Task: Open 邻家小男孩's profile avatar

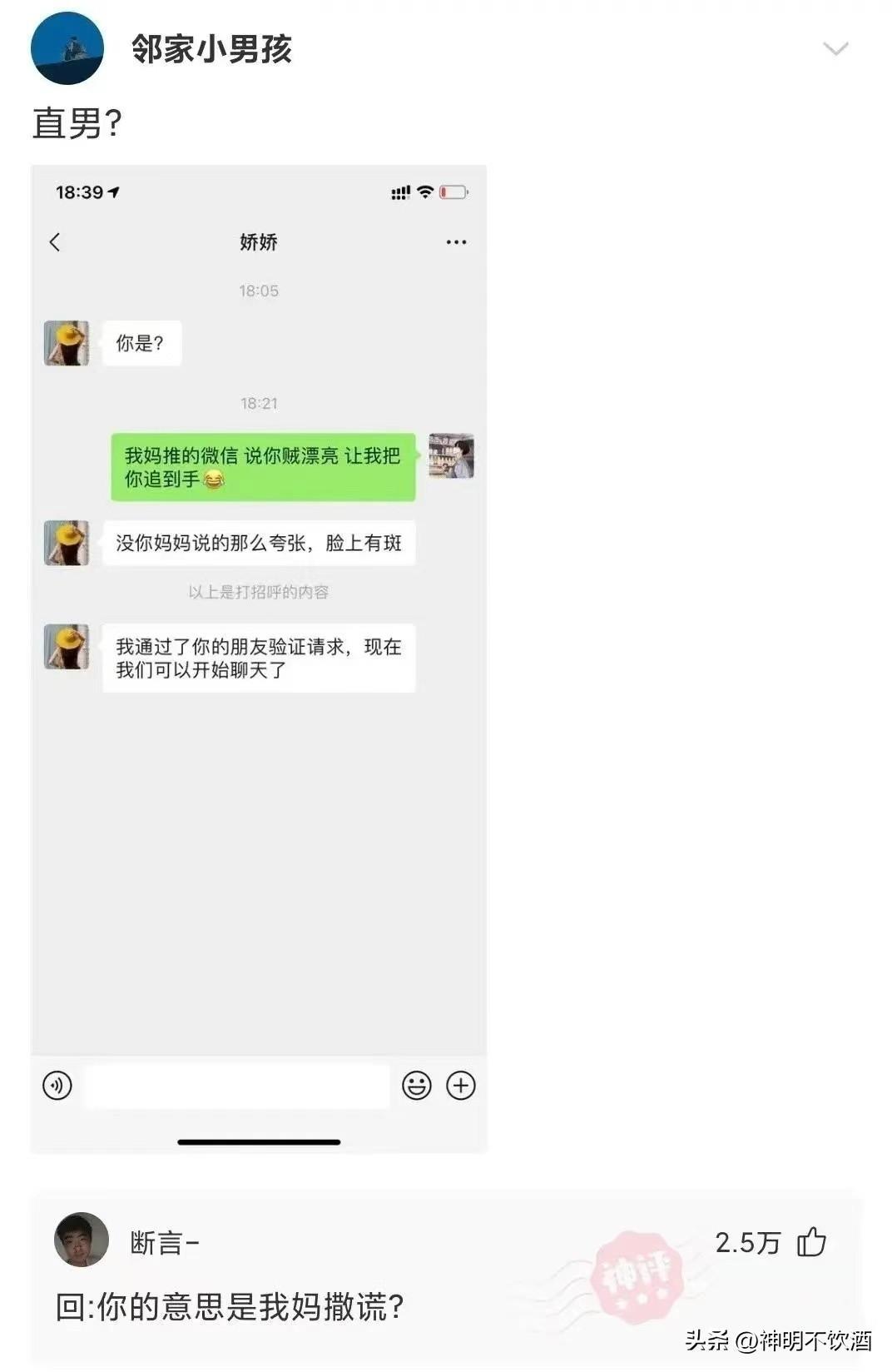Action: pyautogui.click(x=67, y=48)
